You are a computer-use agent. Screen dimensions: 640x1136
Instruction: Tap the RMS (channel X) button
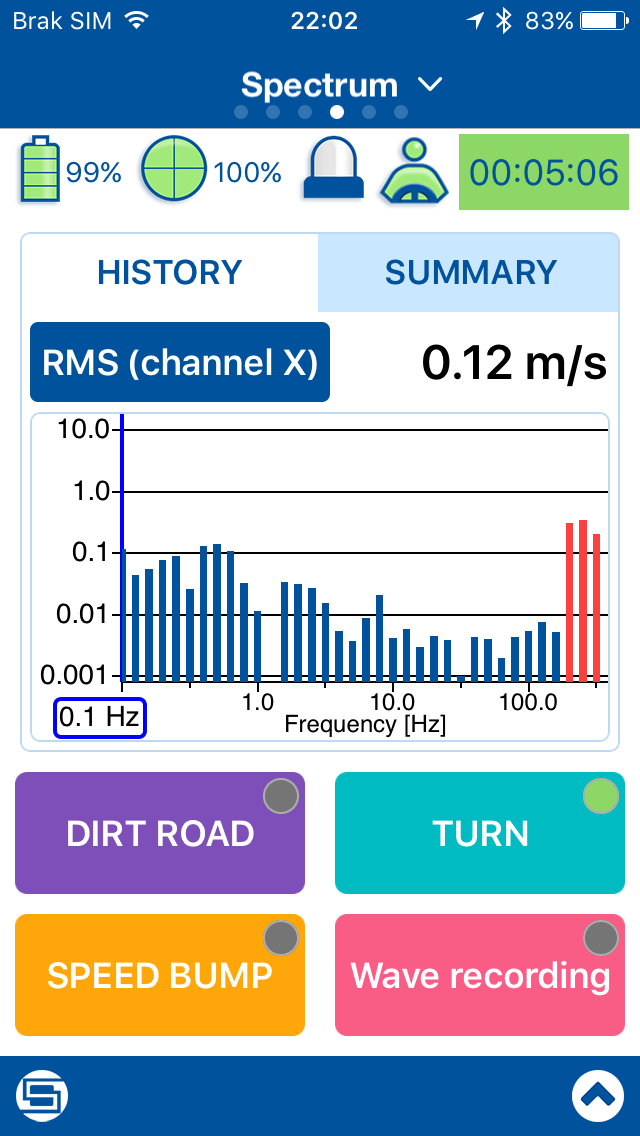(x=180, y=362)
